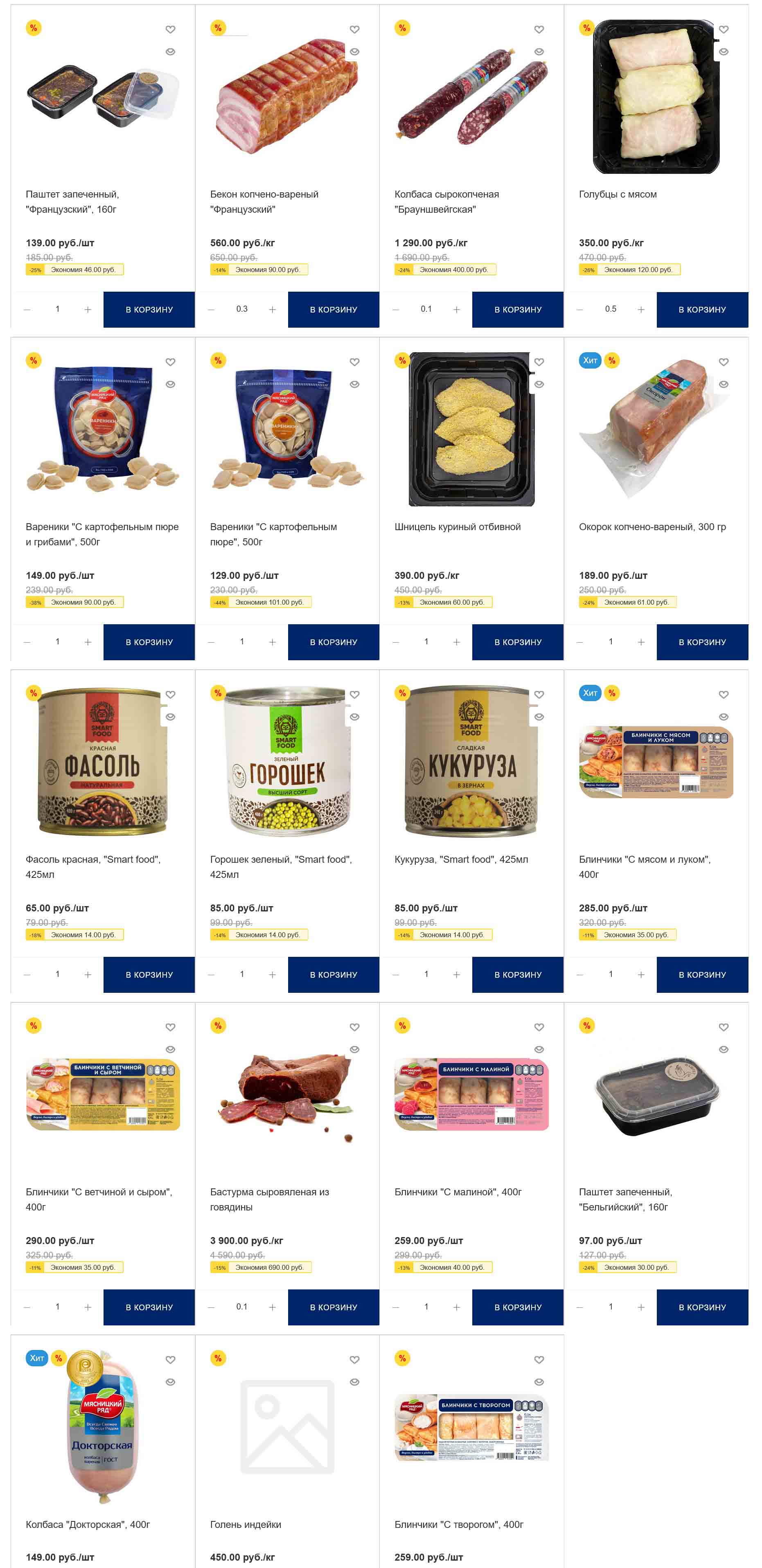Decrease quantity of Вареники "С картофельным пюре", 500г
The image size is (762, 1568).
[211, 641]
